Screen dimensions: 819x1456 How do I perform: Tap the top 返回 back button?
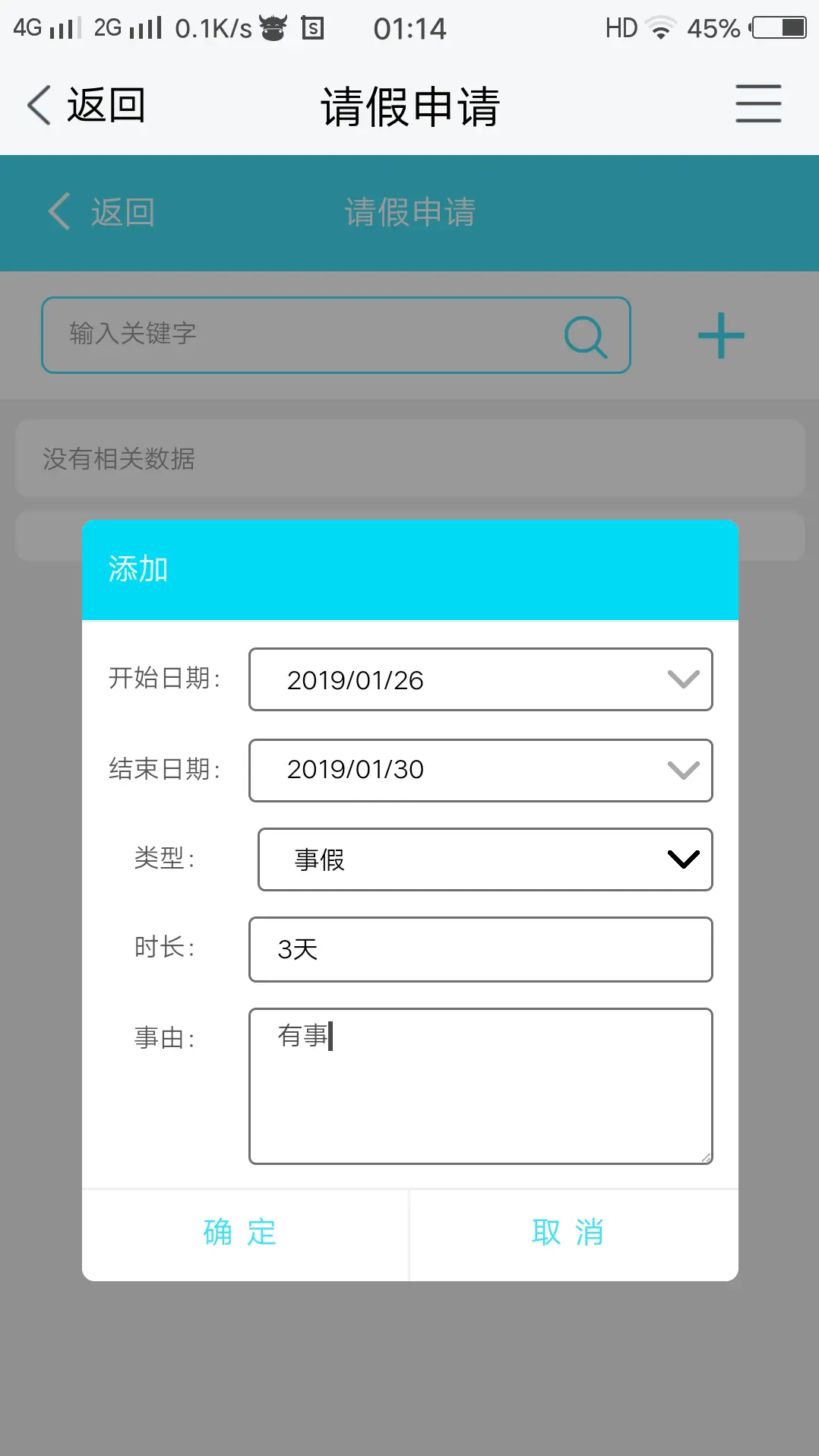[85, 105]
